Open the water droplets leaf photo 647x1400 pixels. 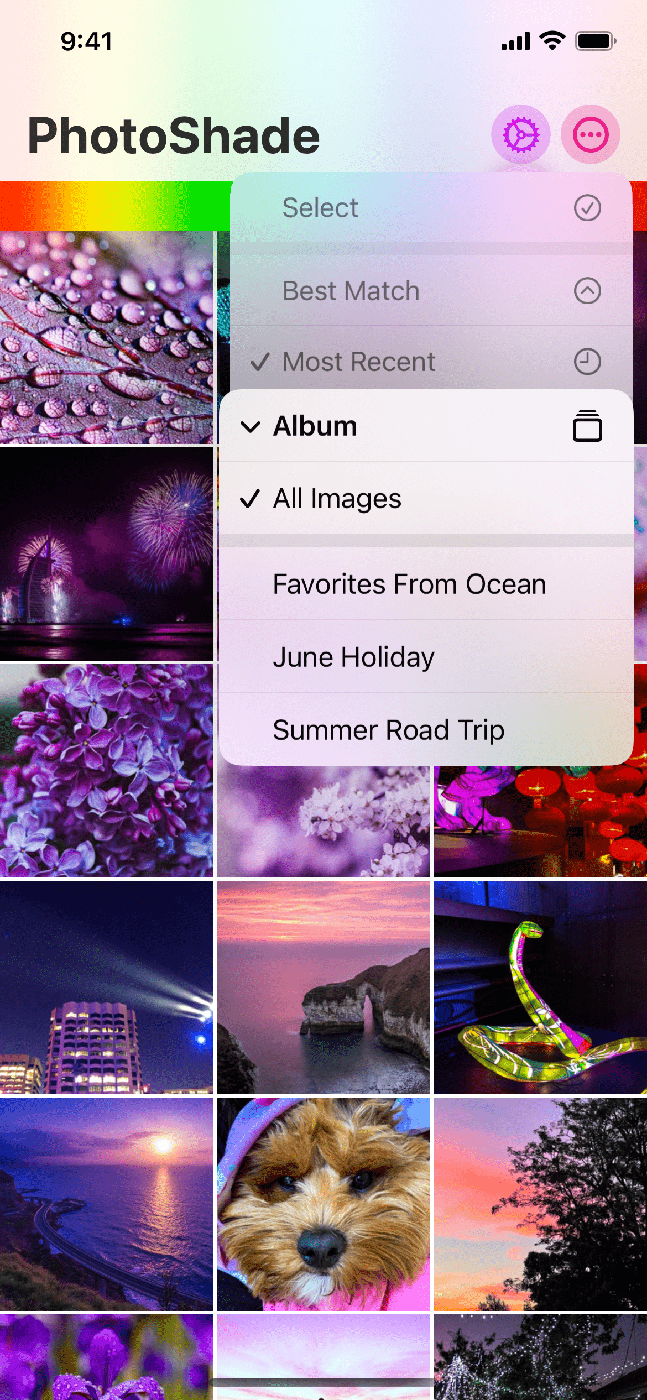[x=106, y=337]
